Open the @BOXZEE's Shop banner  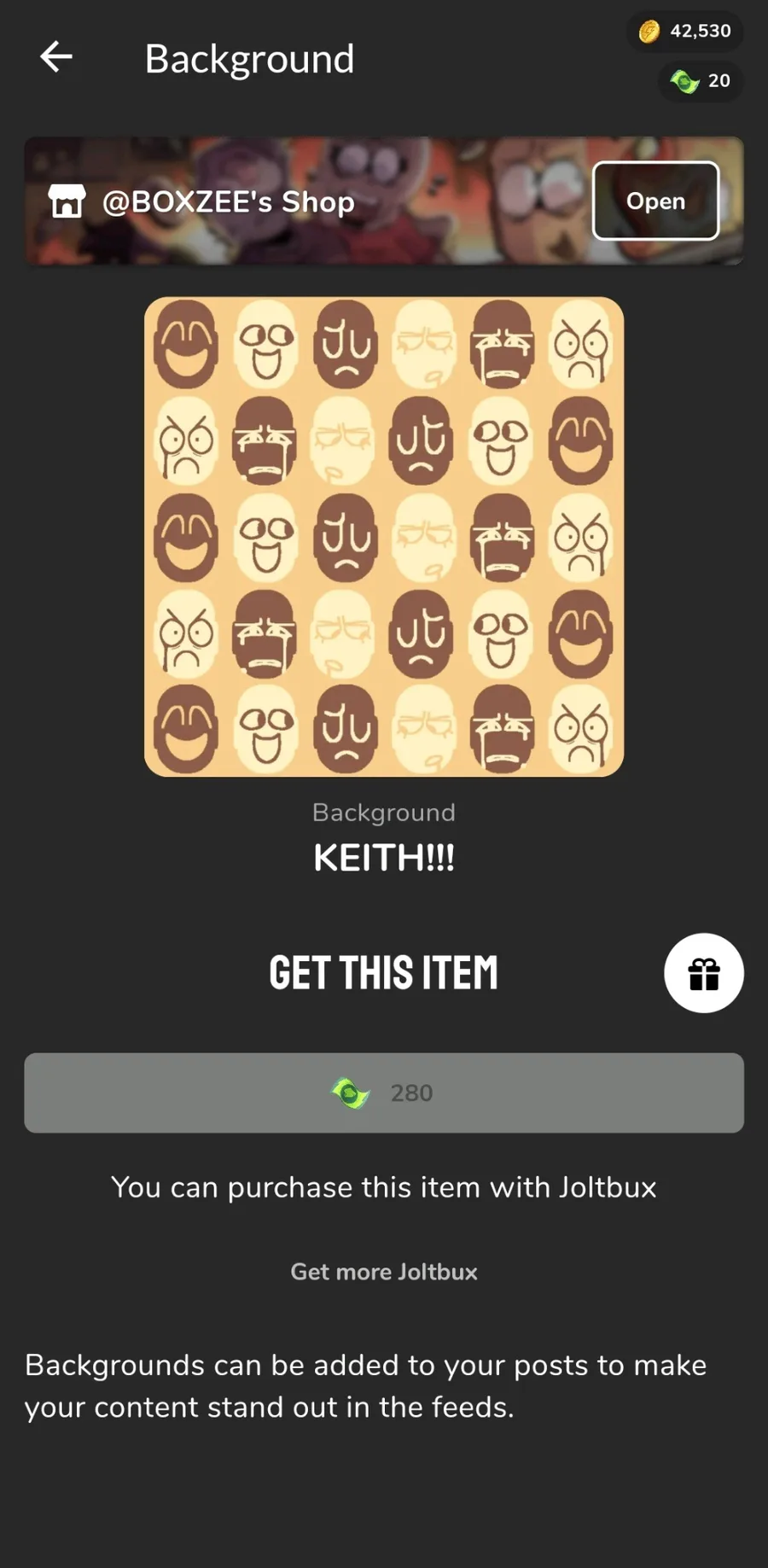click(256, 202)
